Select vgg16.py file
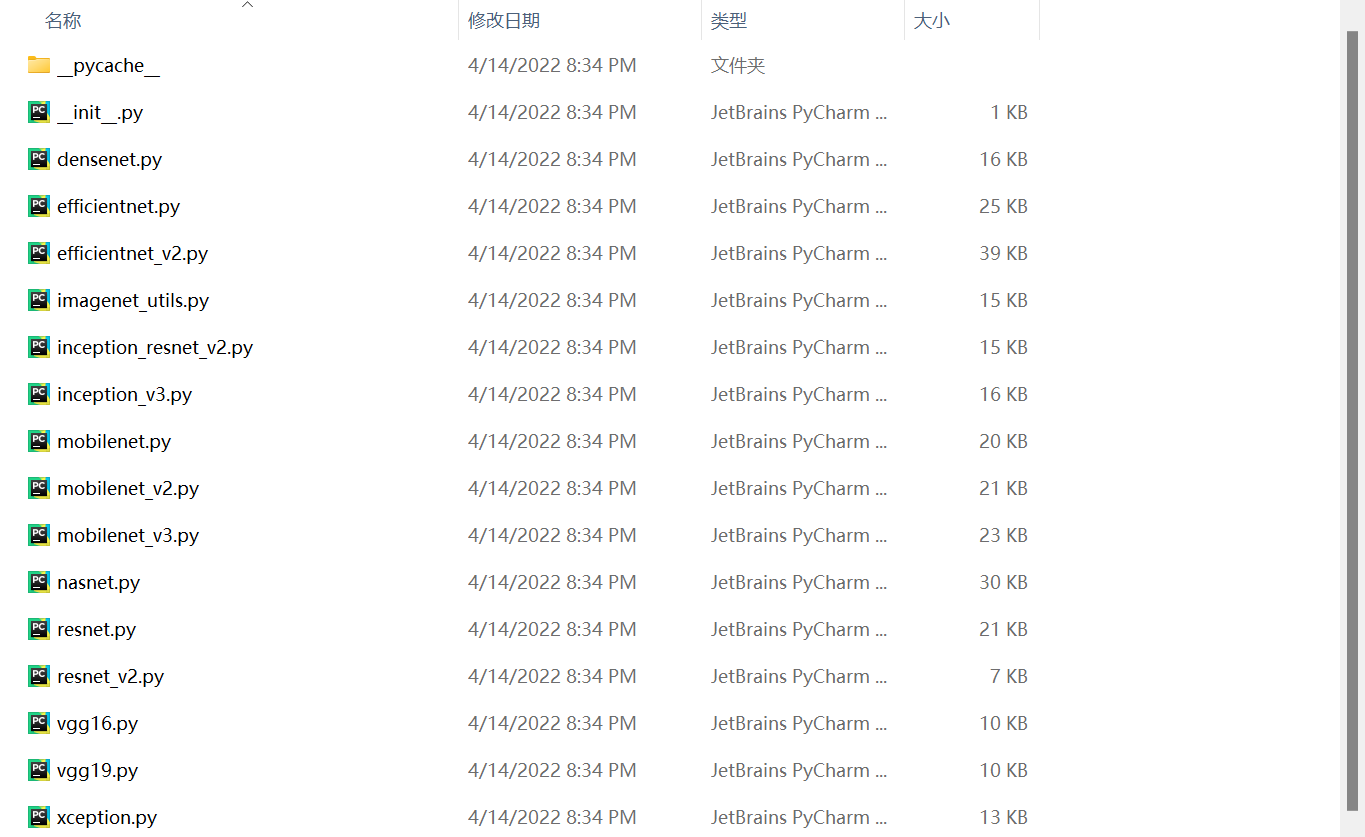The width and height of the screenshot is (1365, 837). click(x=97, y=724)
